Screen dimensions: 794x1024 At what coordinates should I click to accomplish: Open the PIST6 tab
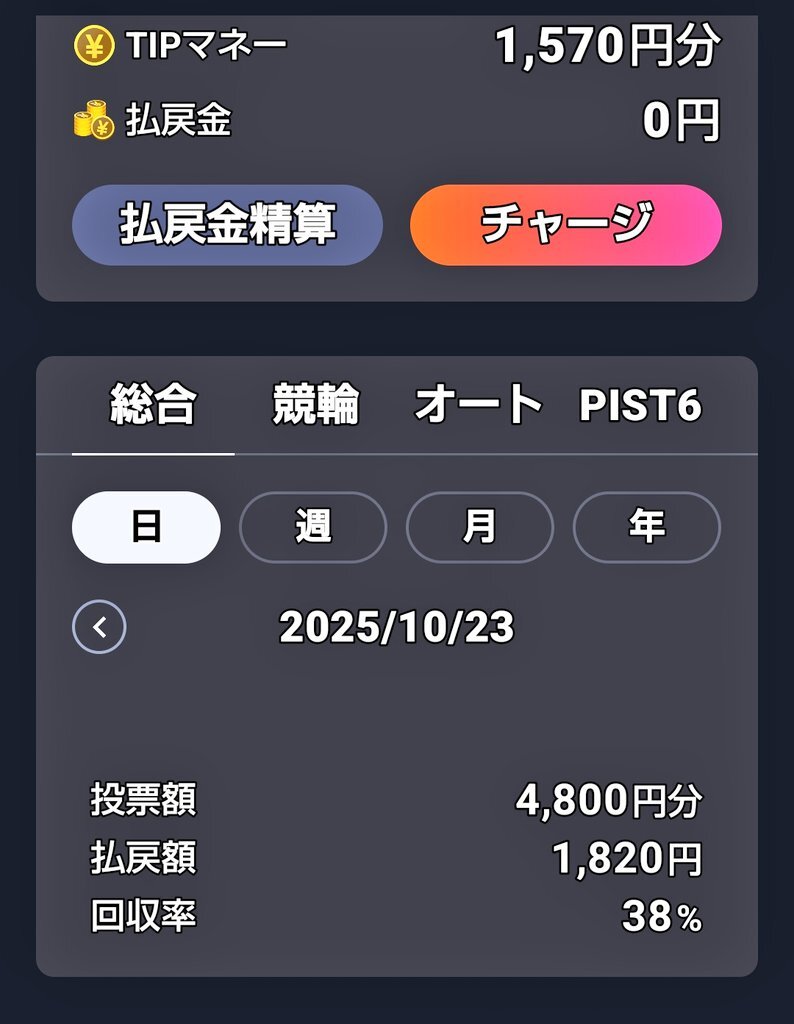click(x=640, y=407)
